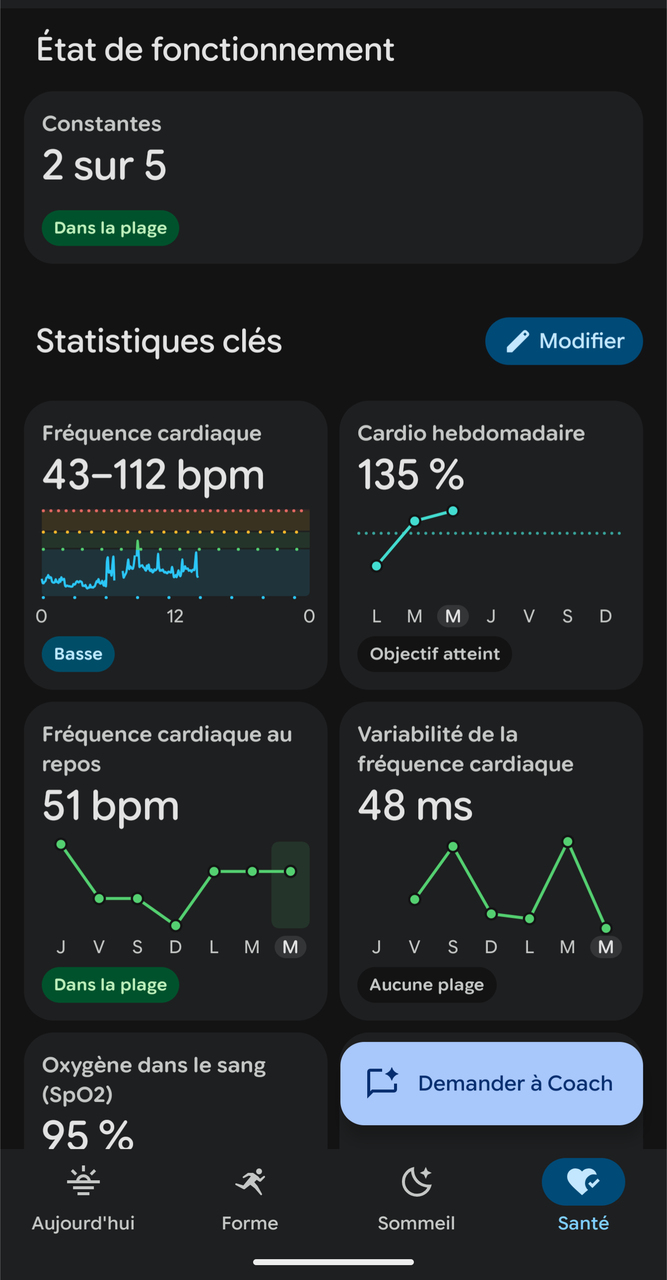
Task: Switch to the Sommeil tab
Action: click(x=416, y=1198)
